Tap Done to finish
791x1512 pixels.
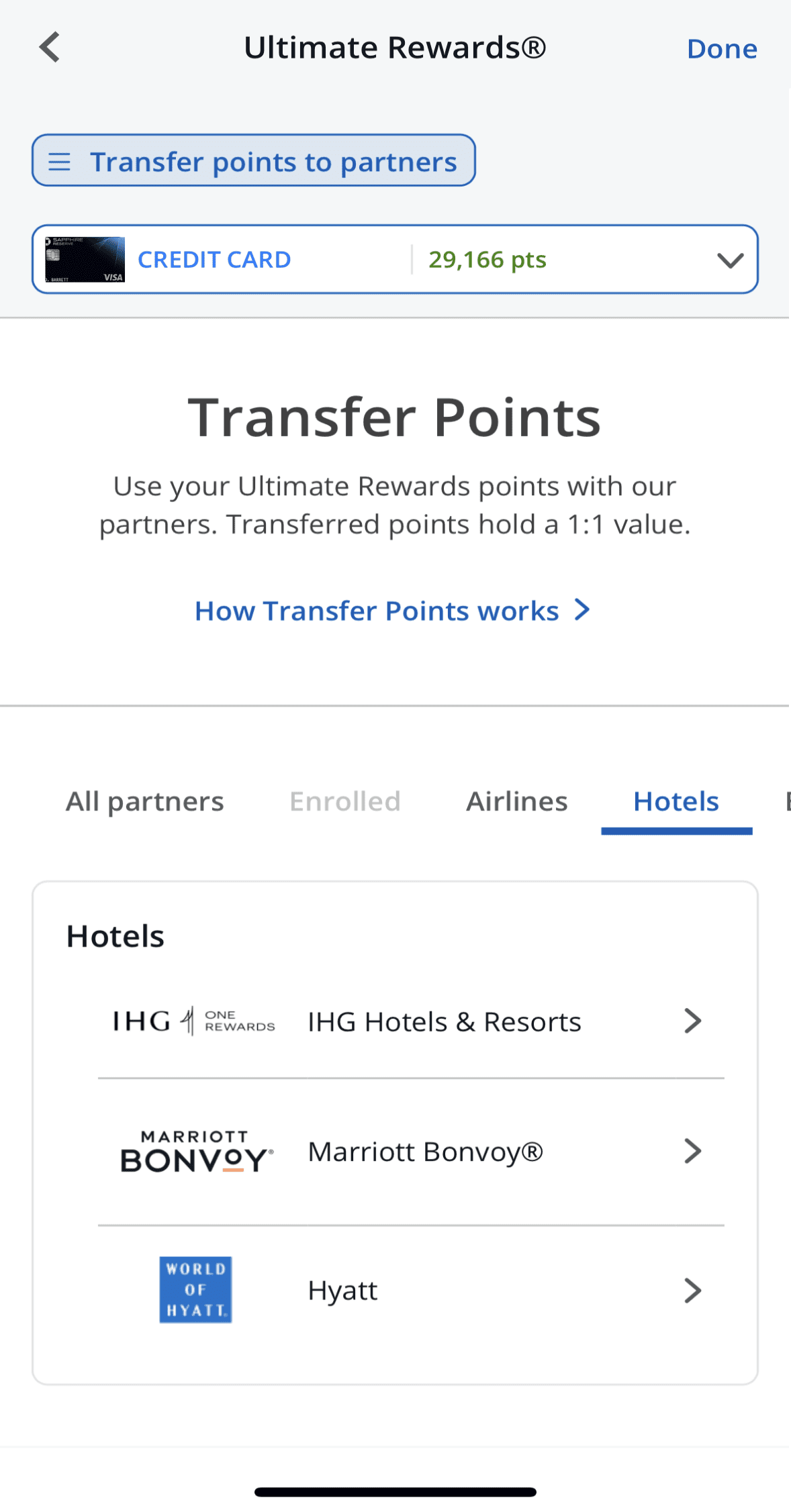(722, 48)
